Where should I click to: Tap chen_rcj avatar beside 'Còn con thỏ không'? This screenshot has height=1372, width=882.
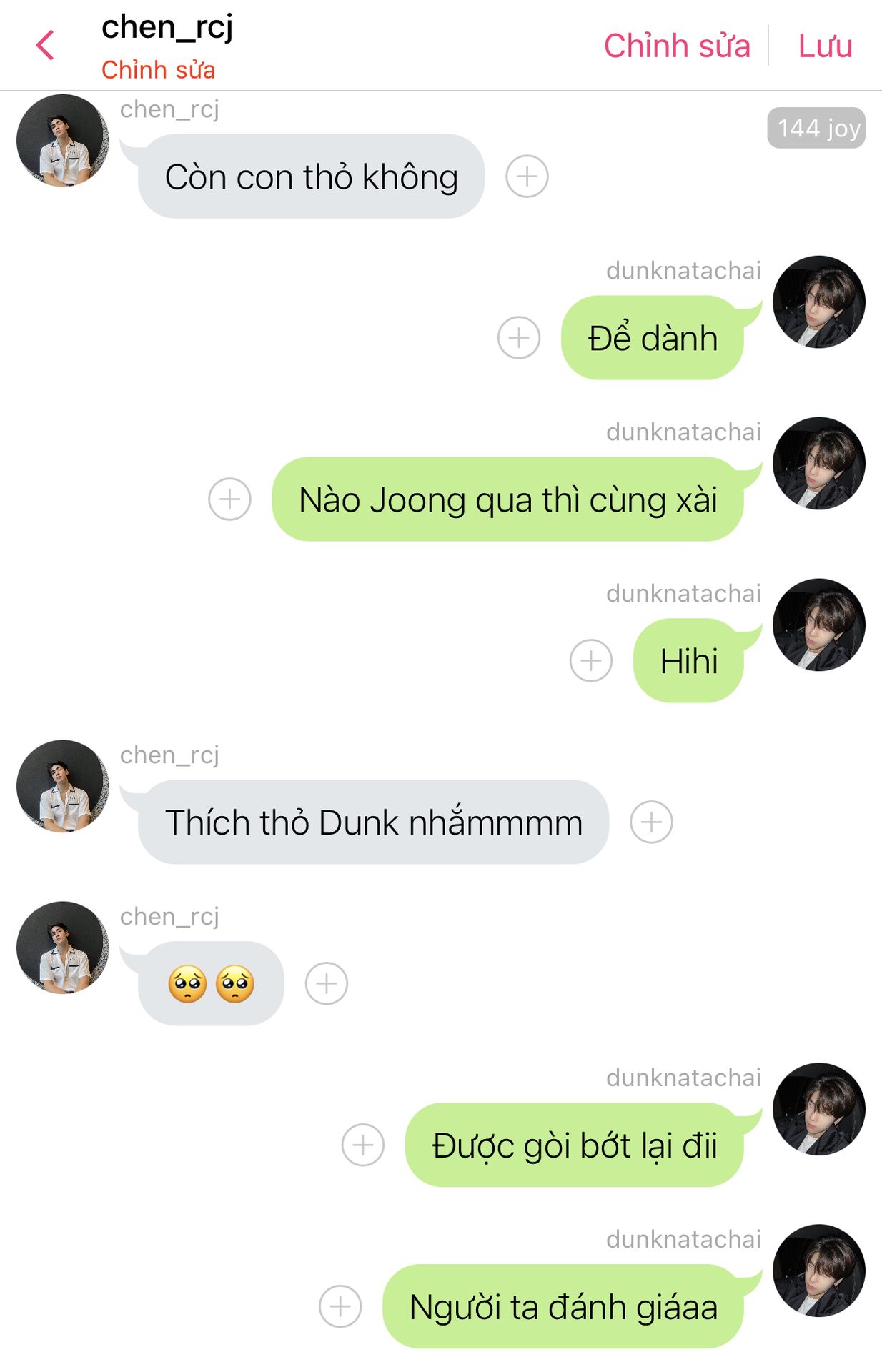click(63, 141)
